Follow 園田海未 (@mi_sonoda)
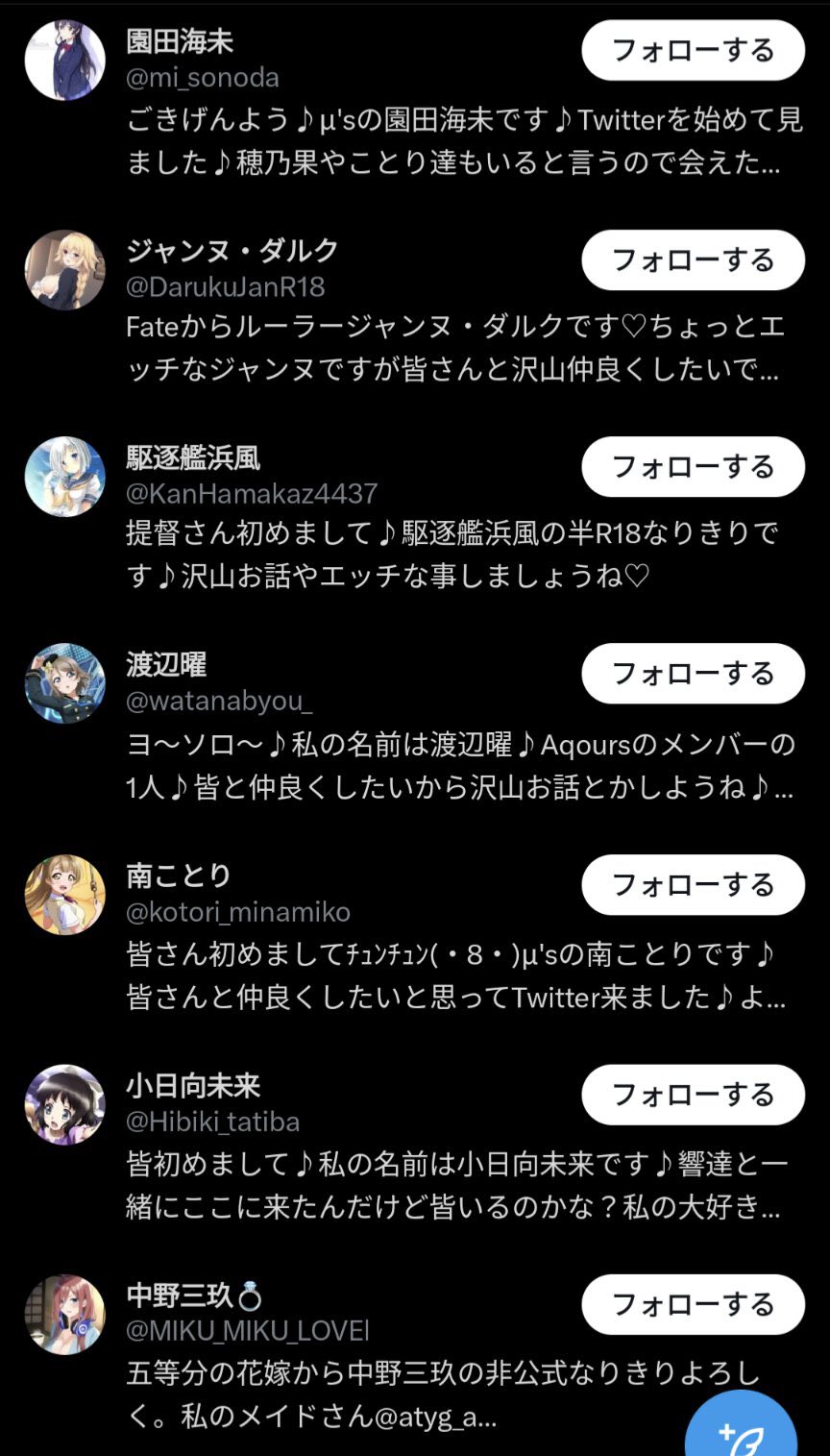 pos(693,50)
